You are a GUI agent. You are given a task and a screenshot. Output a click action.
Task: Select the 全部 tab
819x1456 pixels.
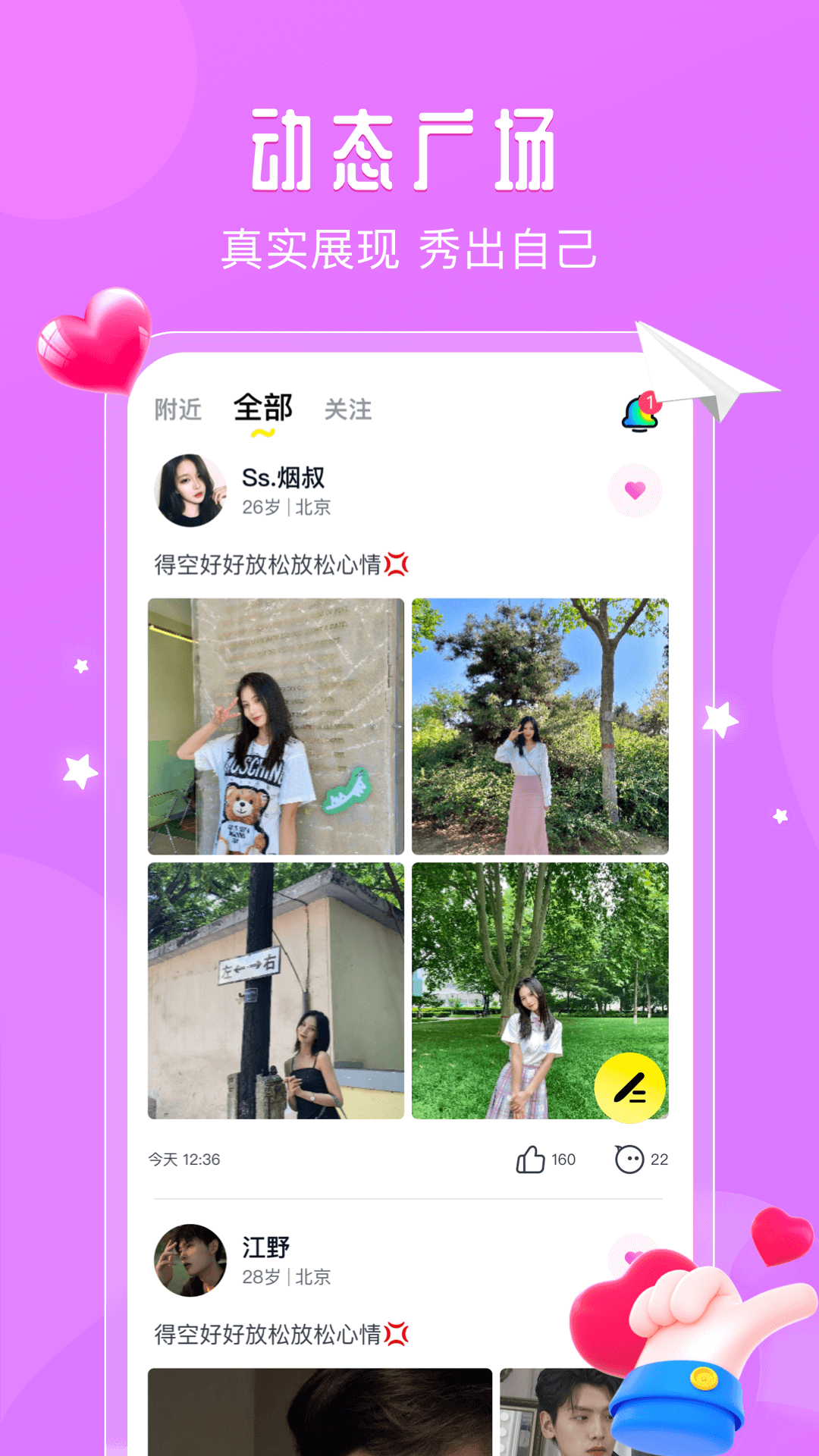pyautogui.click(x=262, y=407)
